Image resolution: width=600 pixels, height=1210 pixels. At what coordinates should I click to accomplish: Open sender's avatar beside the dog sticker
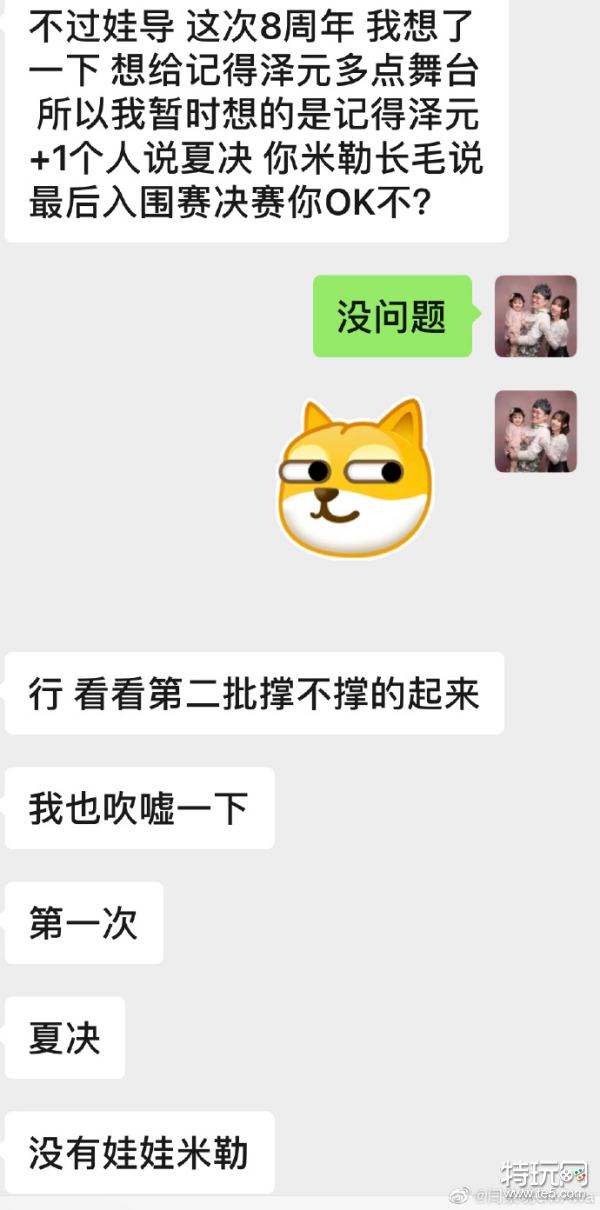(x=536, y=431)
